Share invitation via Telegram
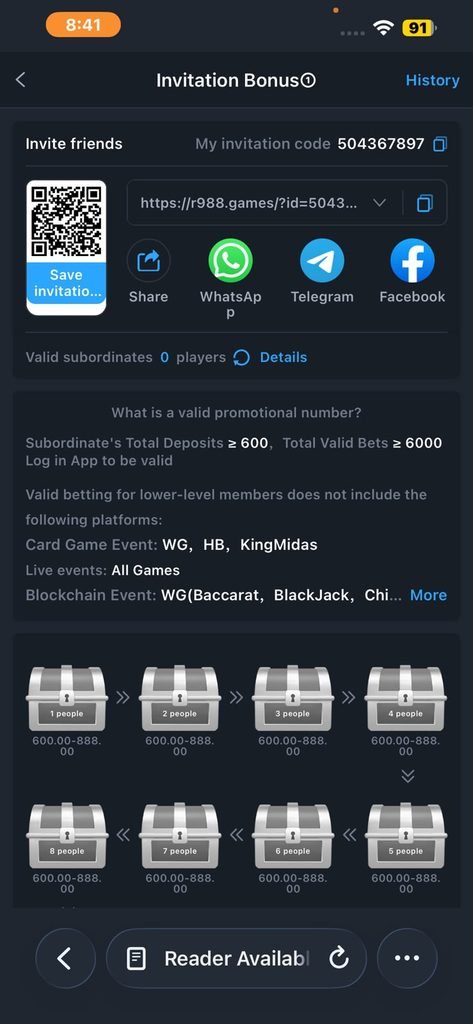Viewport: 473px width, 1024px height. [322, 271]
